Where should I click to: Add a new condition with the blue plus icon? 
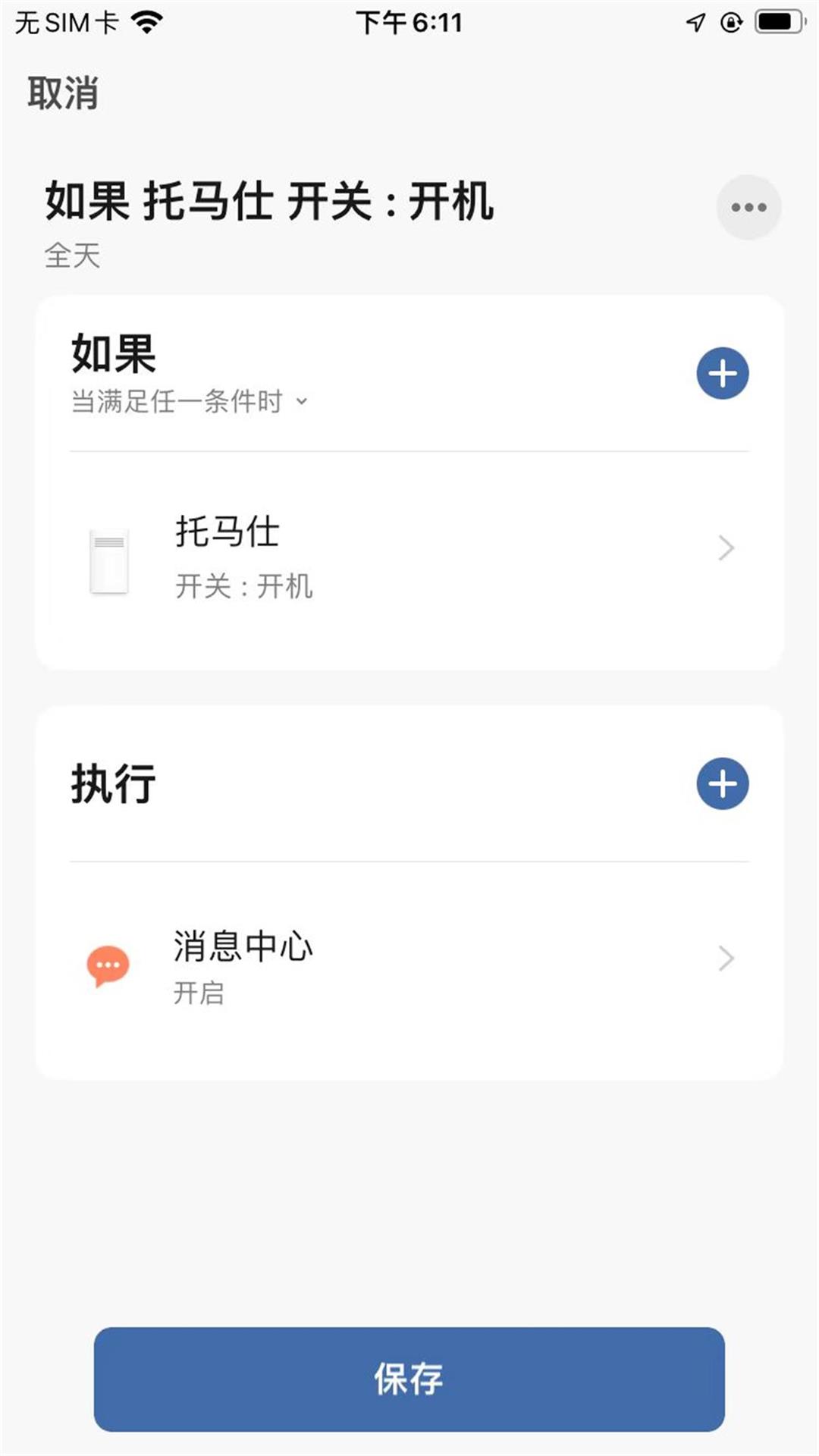point(723,373)
